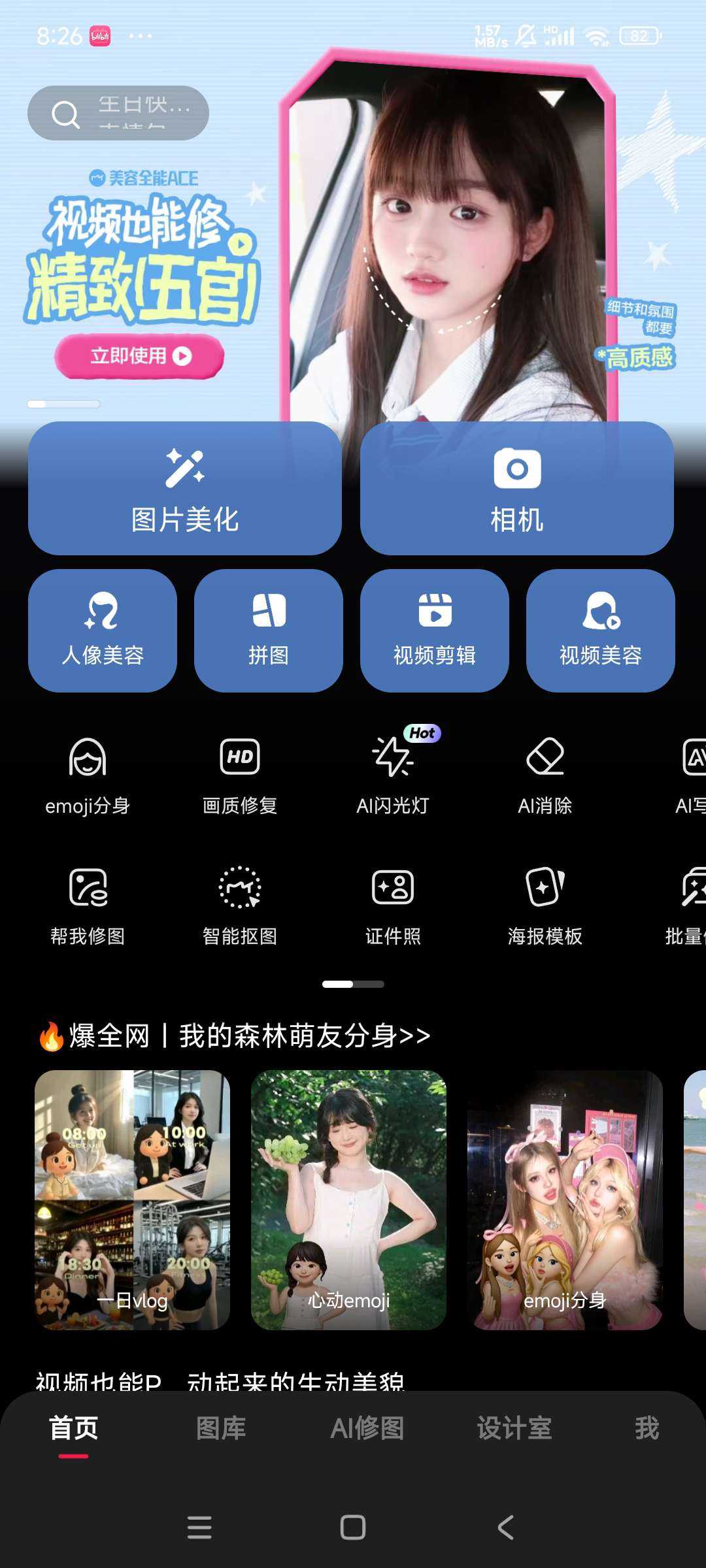The width and height of the screenshot is (706, 1568).
Task: Launch the 相机 camera
Action: tap(516, 488)
